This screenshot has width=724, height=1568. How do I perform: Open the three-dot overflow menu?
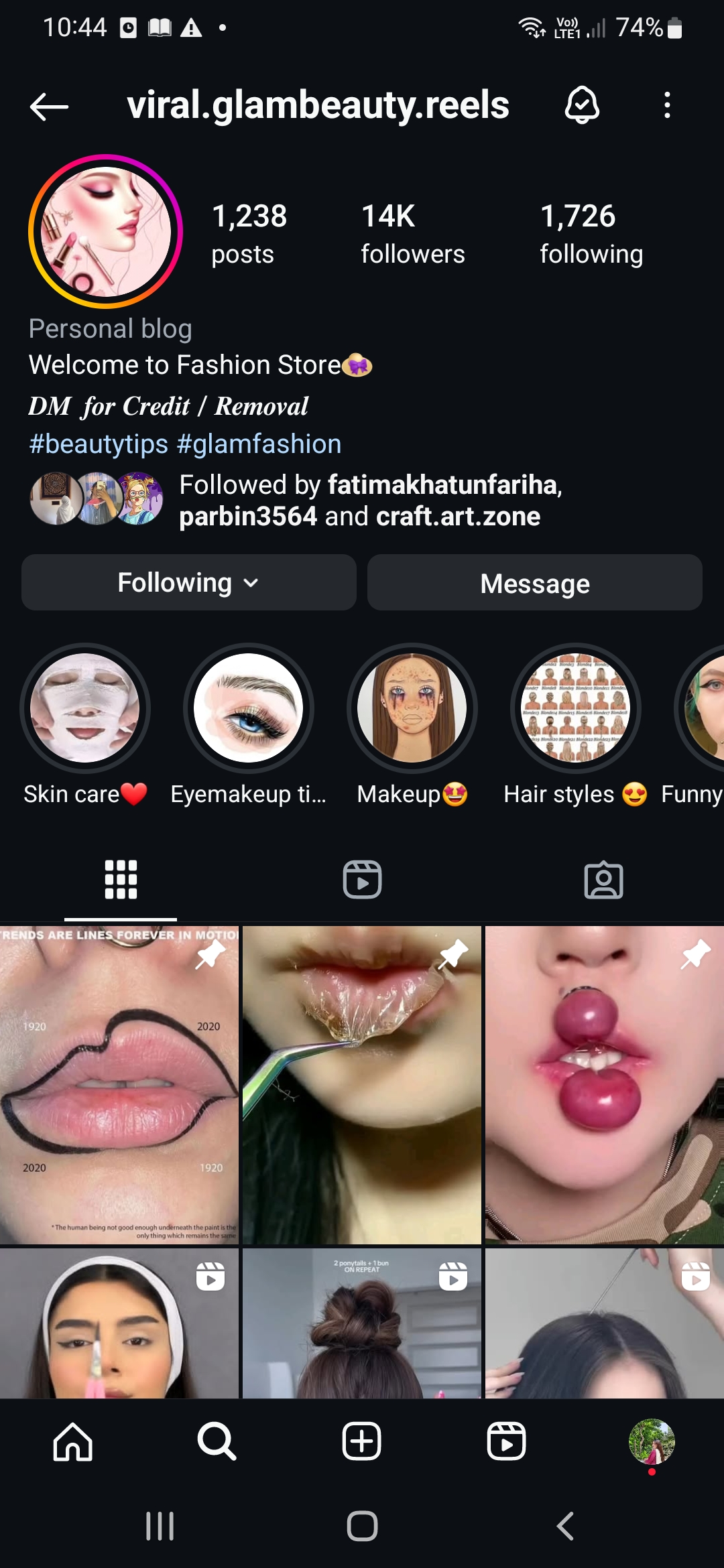[x=666, y=105]
